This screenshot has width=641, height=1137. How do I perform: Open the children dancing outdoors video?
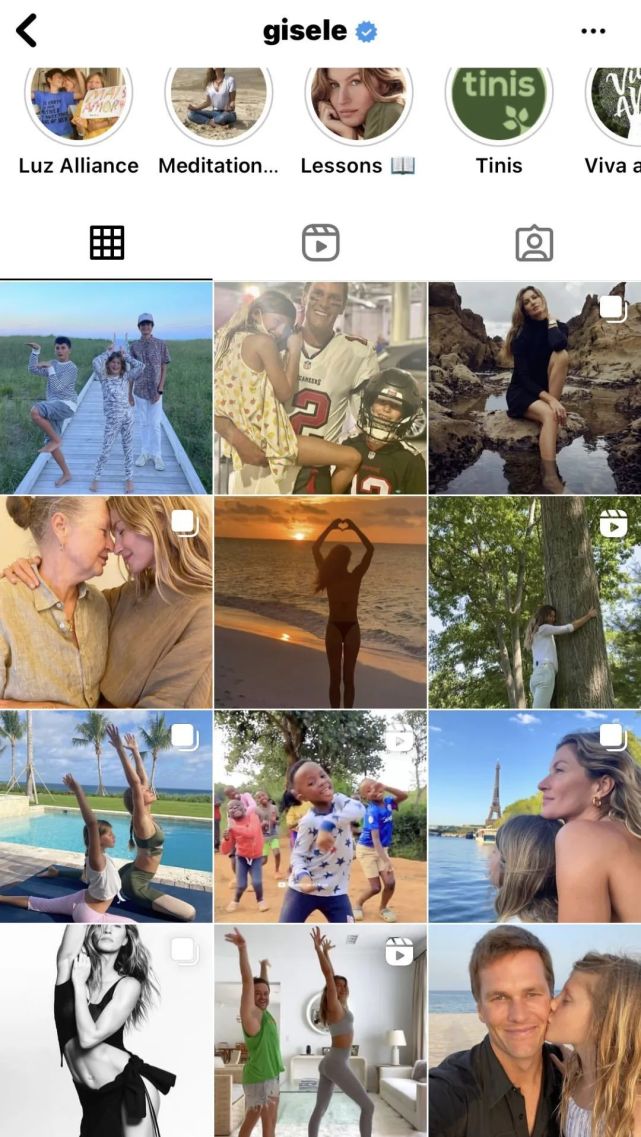320,816
